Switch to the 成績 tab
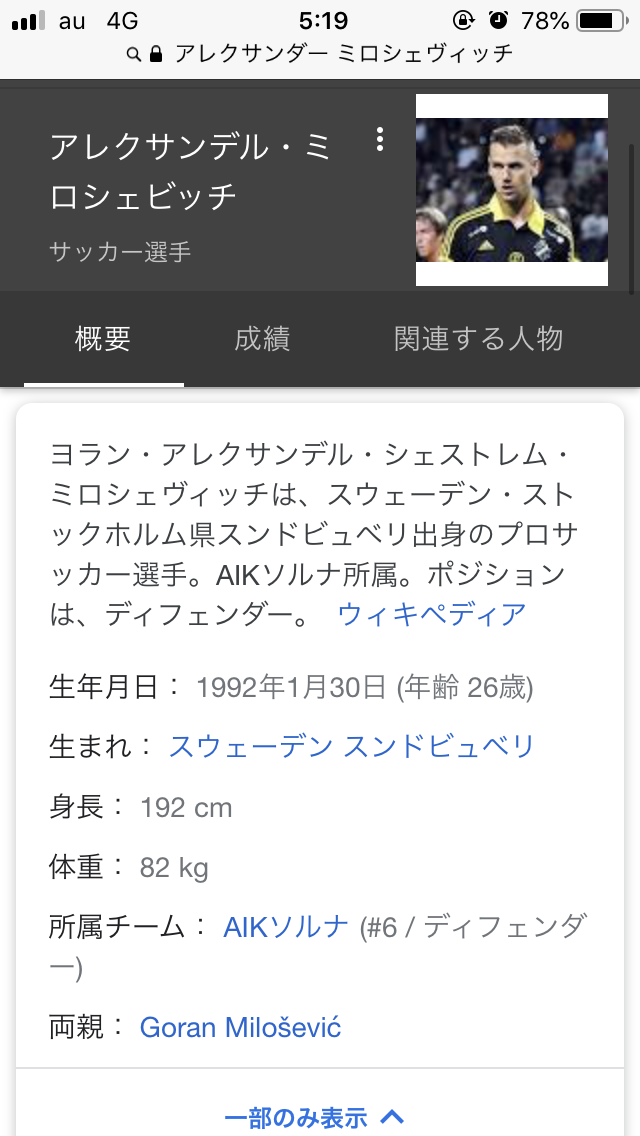 [x=262, y=339]
